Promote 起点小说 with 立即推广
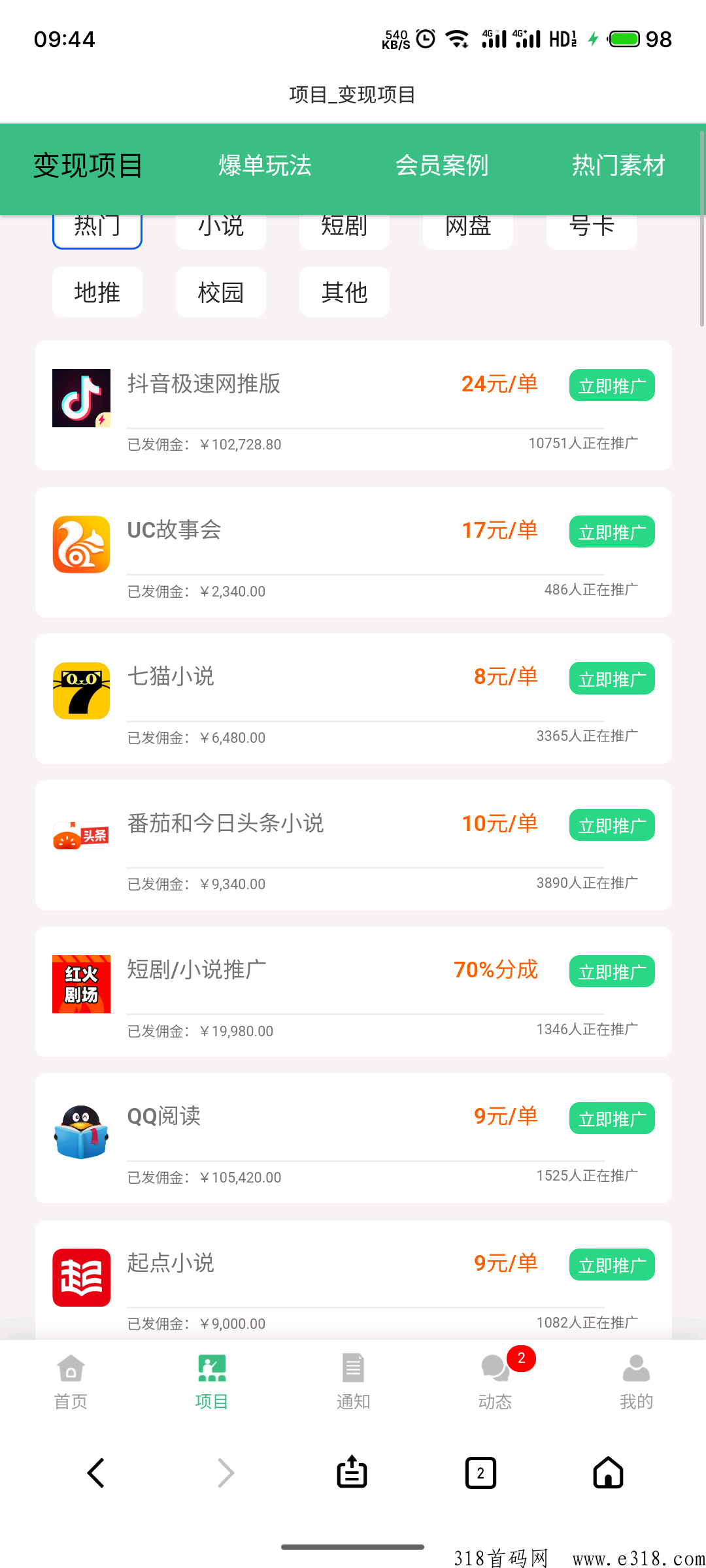This screenshot has height=1568, width=706. [612, 1265]
